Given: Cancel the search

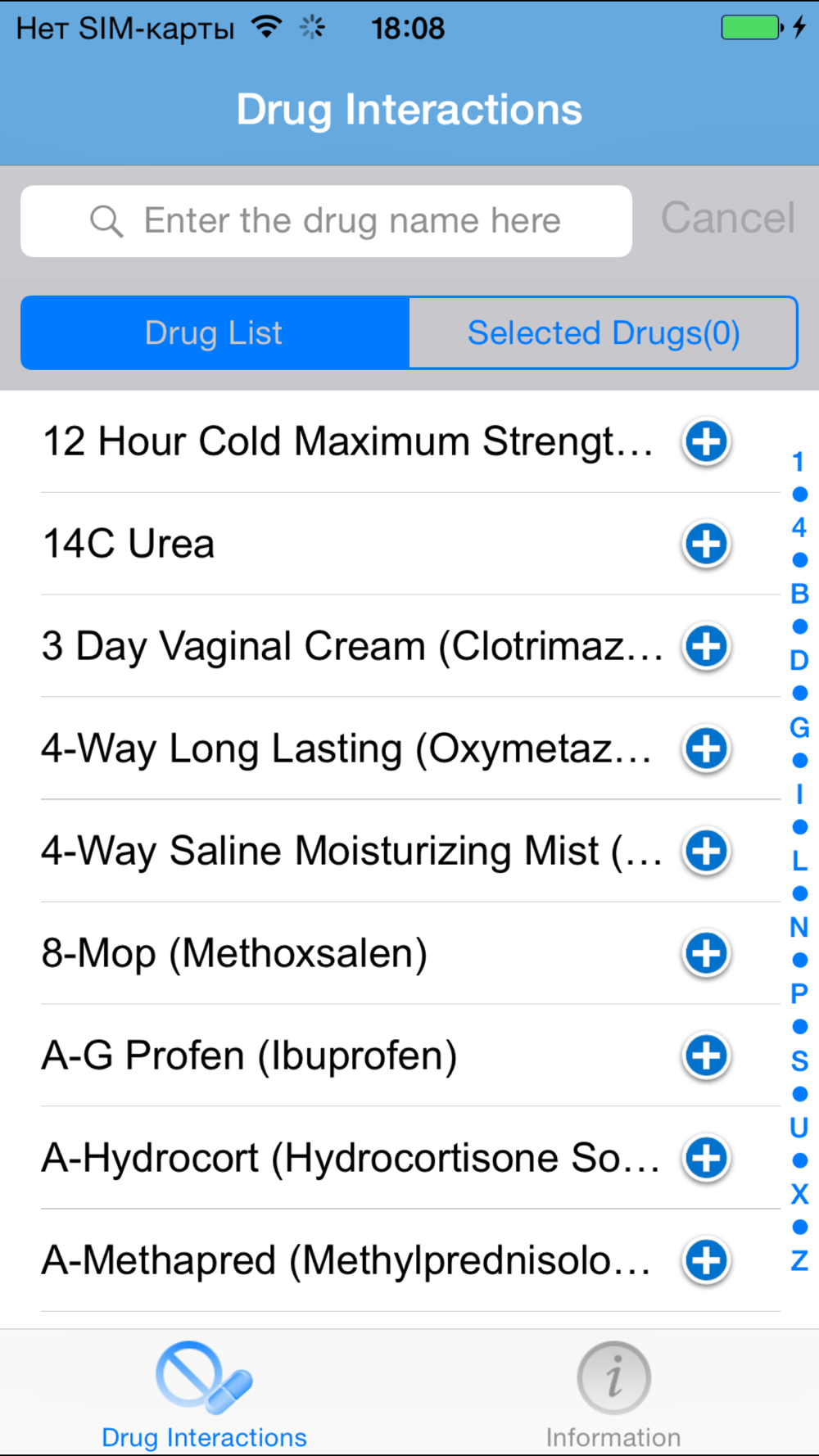Looking at the screenshot, I should click(728, 219).
